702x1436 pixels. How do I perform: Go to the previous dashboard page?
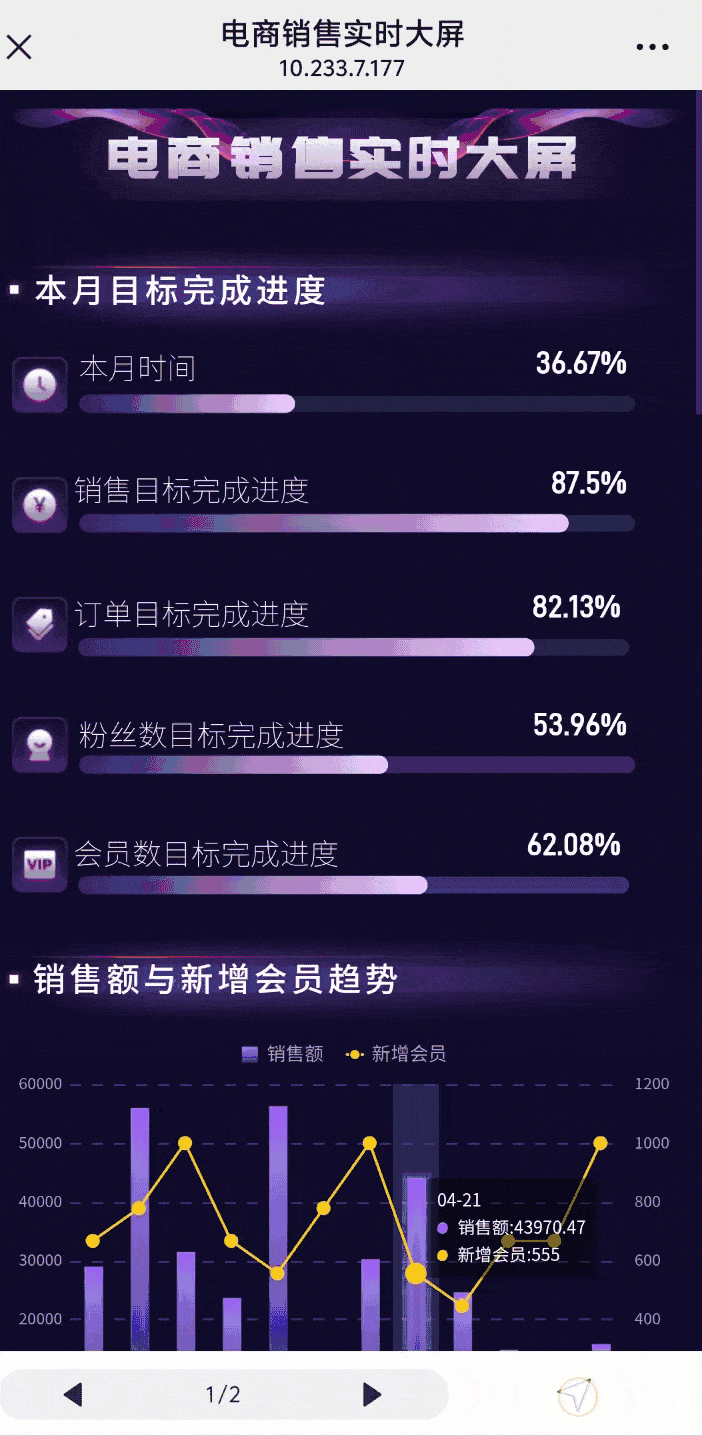click(x=72, y=1395)
